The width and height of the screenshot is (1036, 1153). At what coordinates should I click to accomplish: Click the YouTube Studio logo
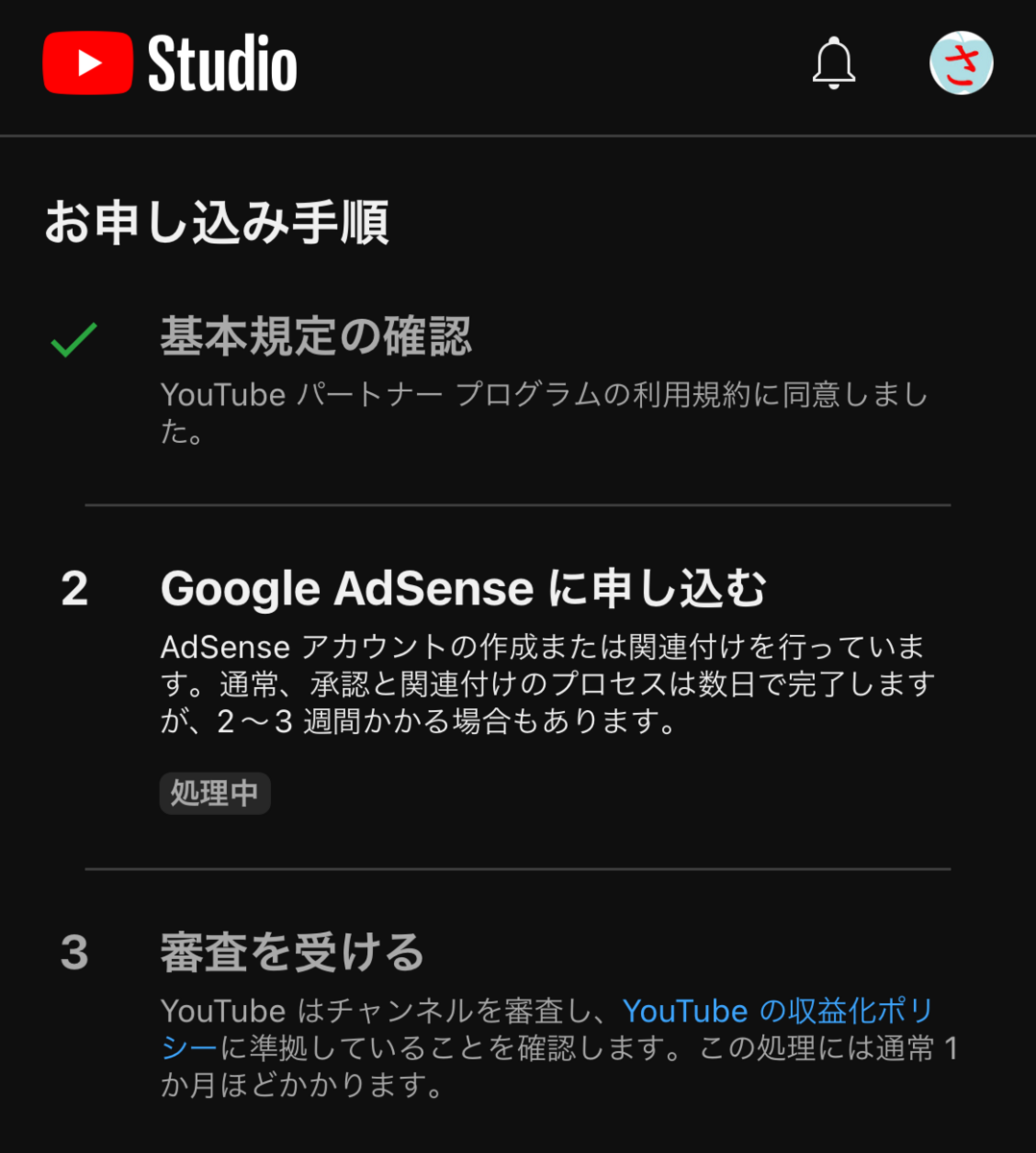tap(169, 61)
